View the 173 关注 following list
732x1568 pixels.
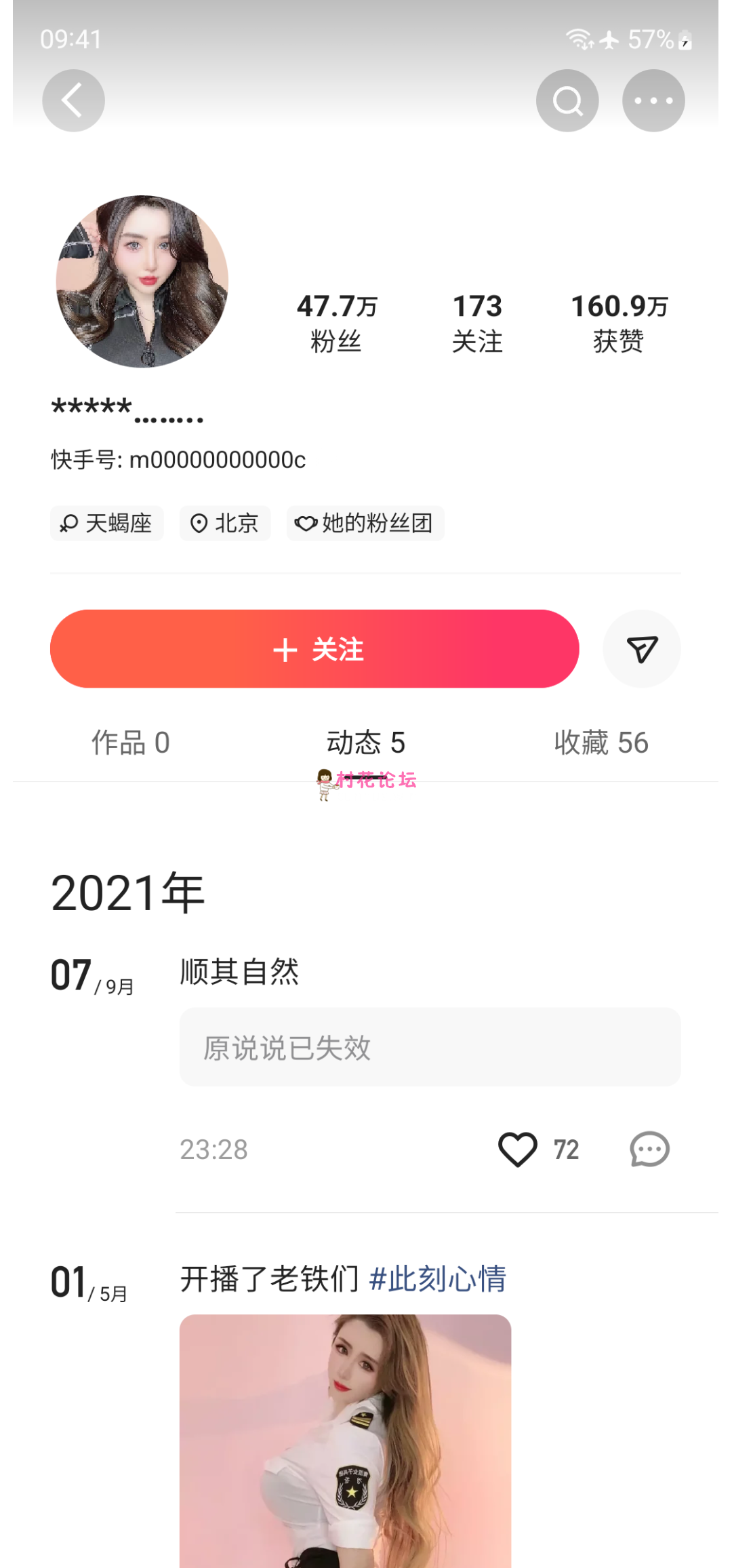tap(477, 323)
